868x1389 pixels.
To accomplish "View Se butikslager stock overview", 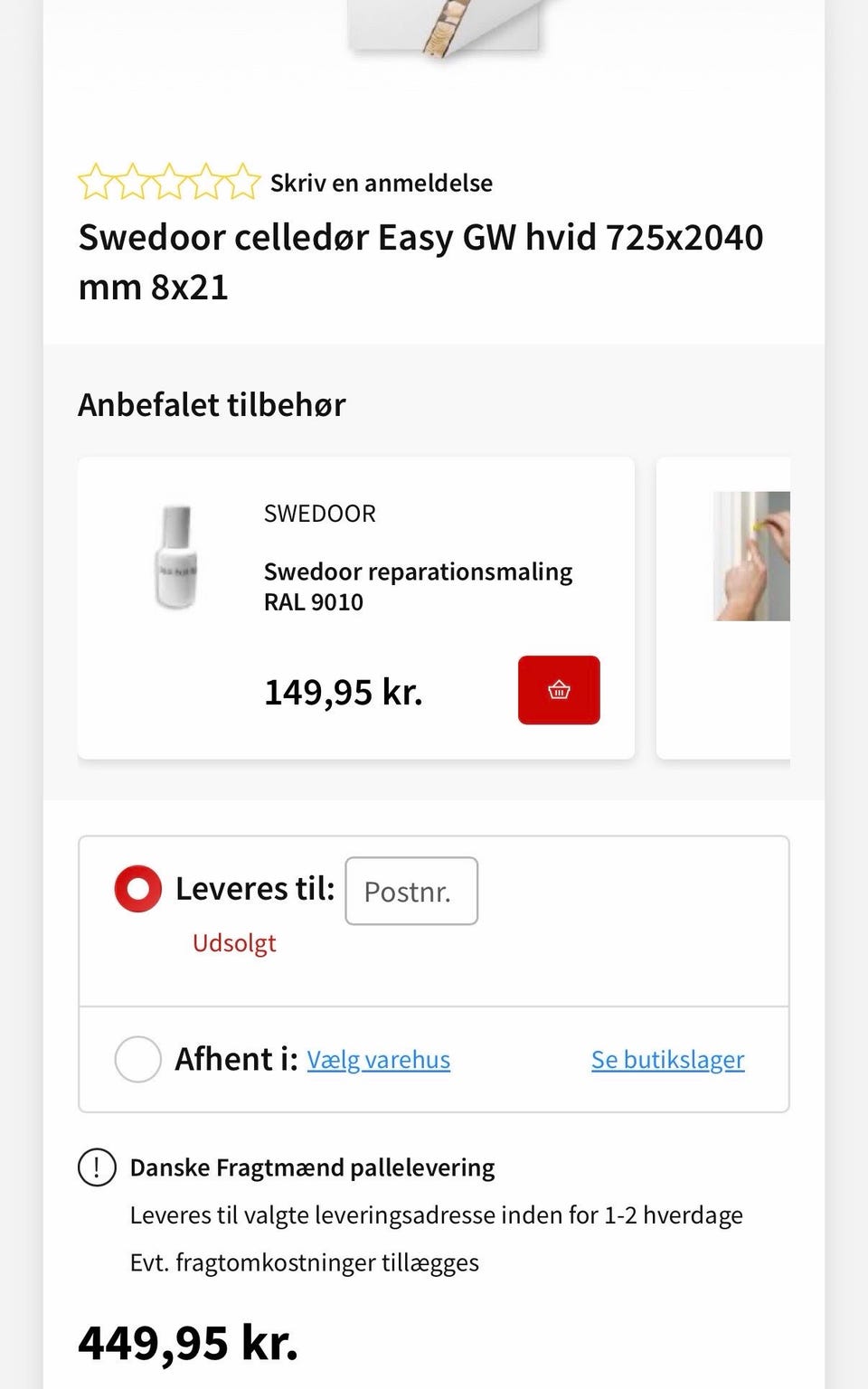I will 666,1059.
